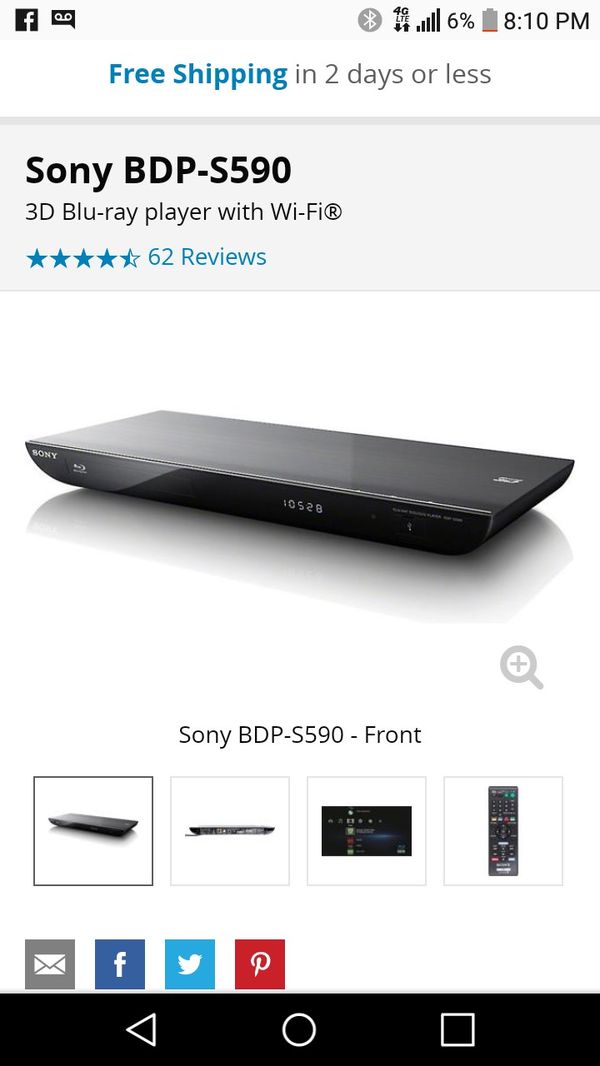
Task: Open the 62 Reviews link
Action: [207, 257]
